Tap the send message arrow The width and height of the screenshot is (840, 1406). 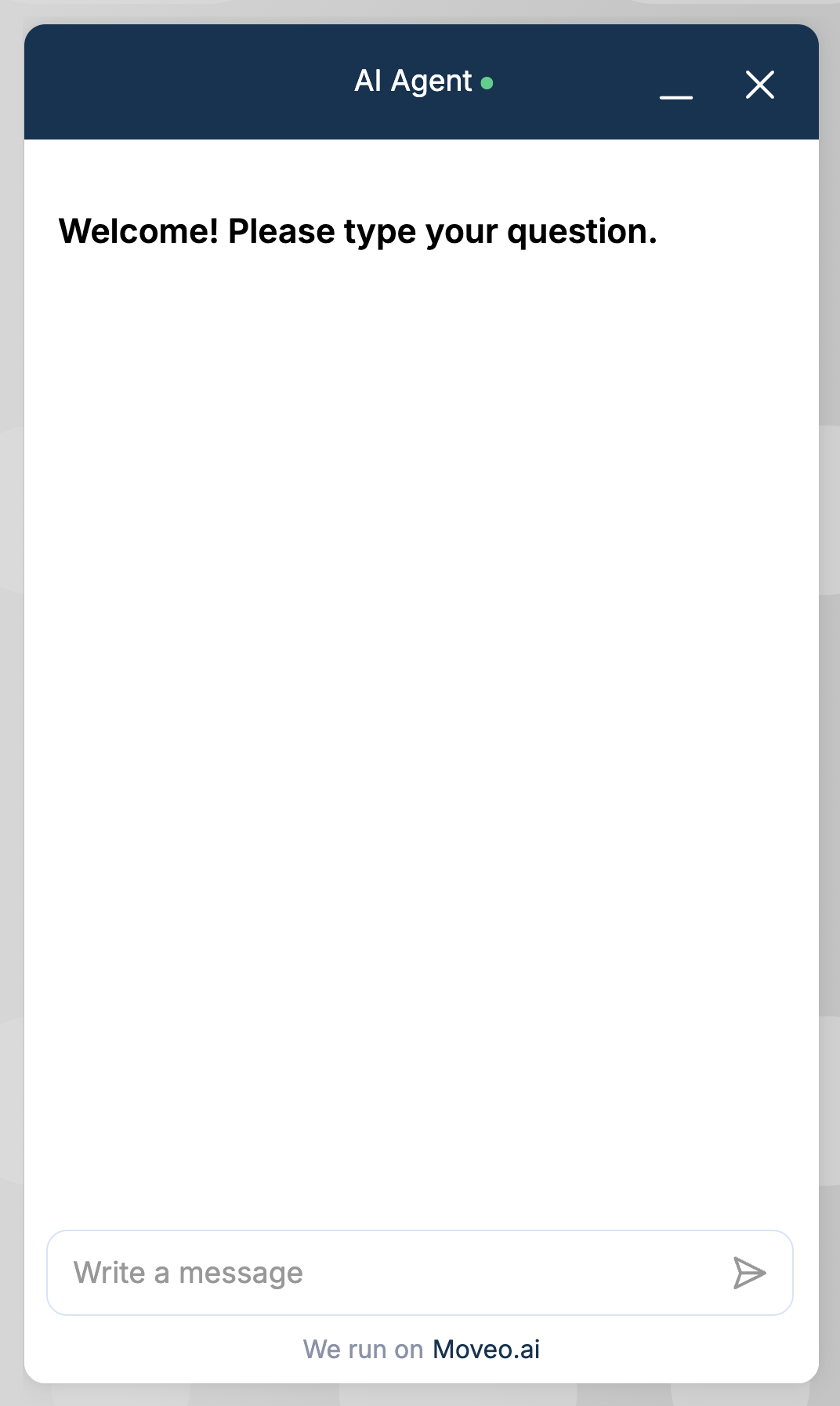(x=749, y=1273)
